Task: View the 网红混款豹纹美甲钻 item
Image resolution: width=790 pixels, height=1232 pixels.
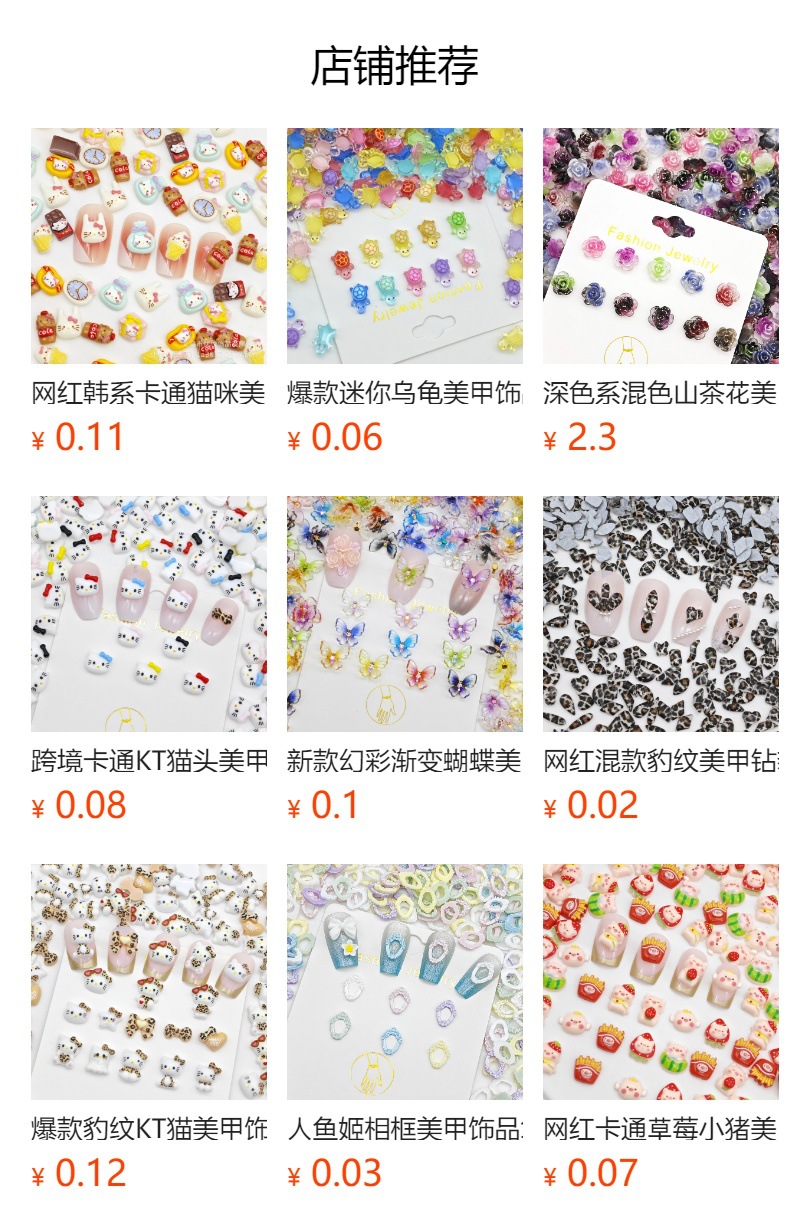Action: [660, 614]
